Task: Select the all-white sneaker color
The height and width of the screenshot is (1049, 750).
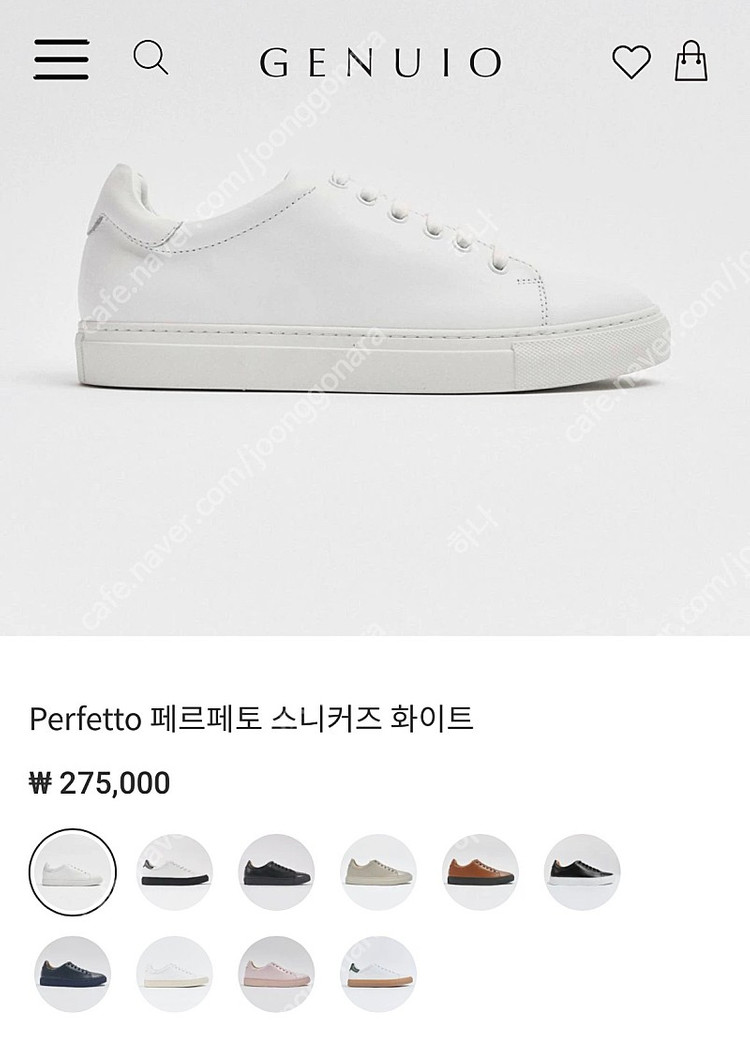Action: 73,872
